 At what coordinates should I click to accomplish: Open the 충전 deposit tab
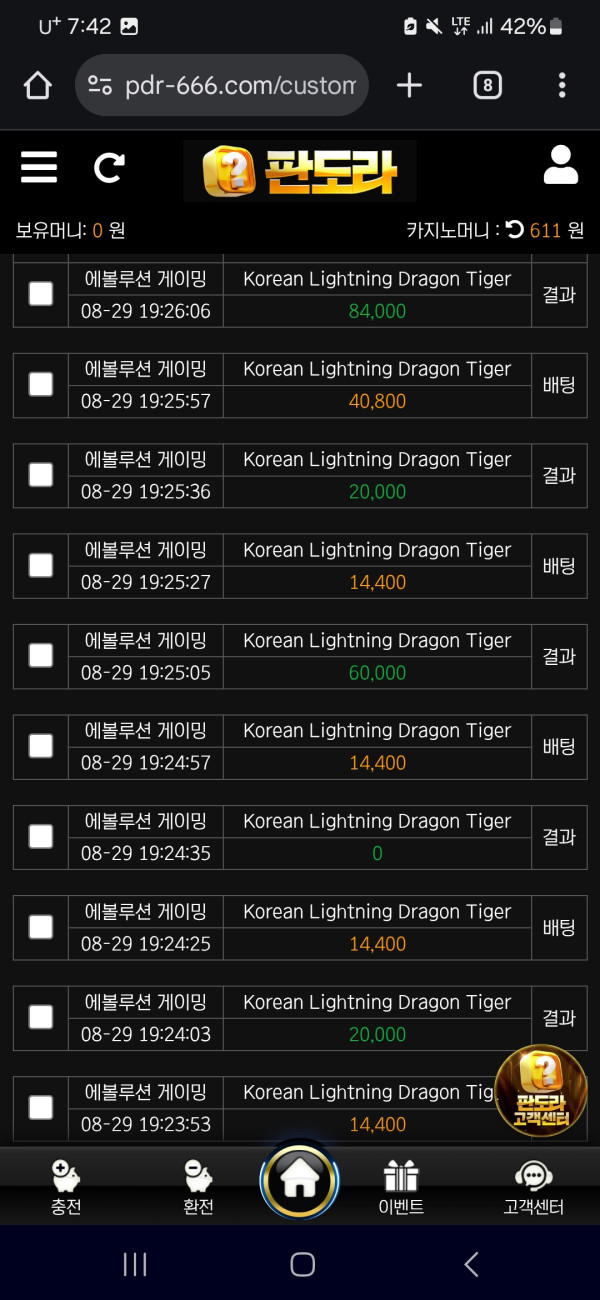[x=66, y=1187]
